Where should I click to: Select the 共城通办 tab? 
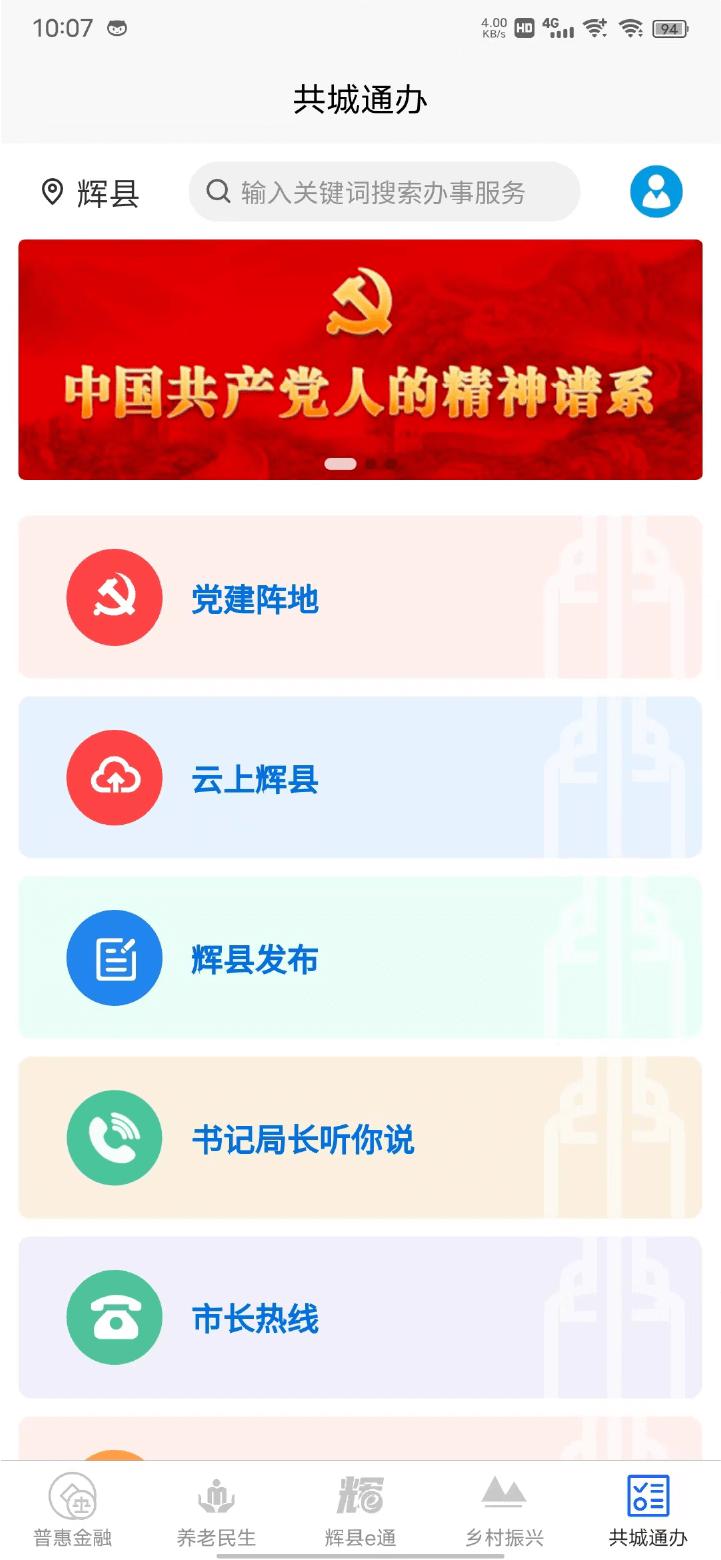pyautogui.click(x=648, y=1510)
